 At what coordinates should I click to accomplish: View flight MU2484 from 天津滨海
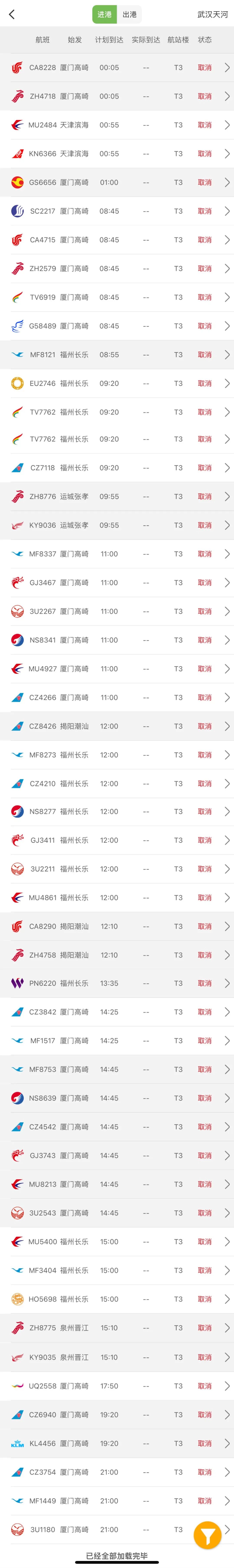[x=117, y=125]
